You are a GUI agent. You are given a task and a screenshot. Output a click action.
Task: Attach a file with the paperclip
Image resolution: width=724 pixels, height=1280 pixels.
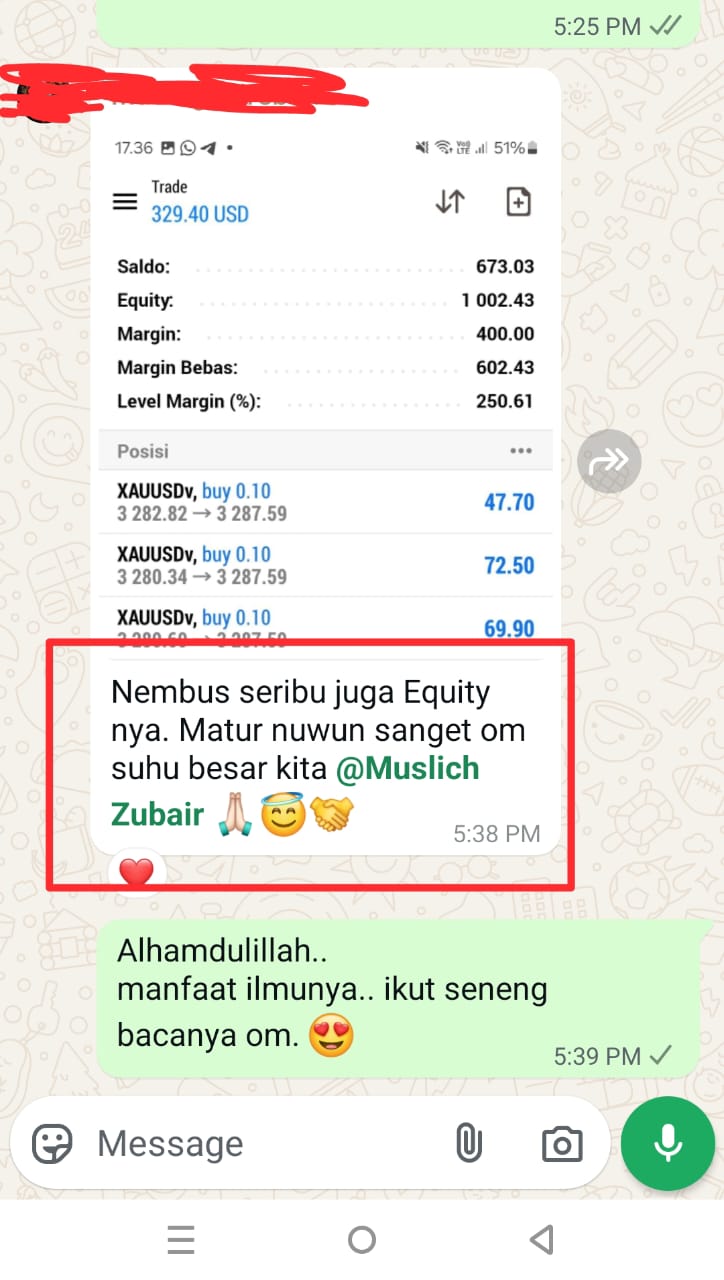point(468,1144)
